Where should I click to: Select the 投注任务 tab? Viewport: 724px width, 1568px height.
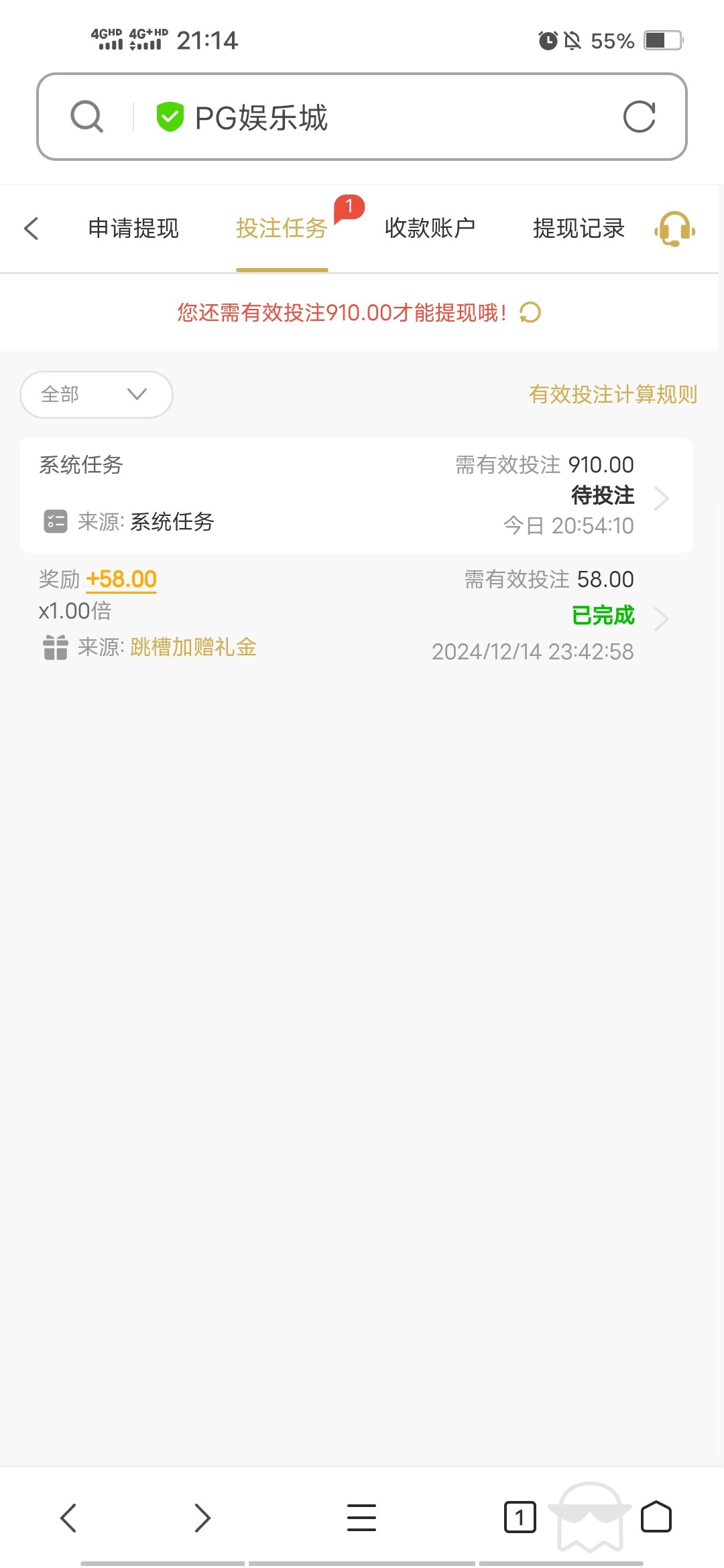click(x=282, y=228)
